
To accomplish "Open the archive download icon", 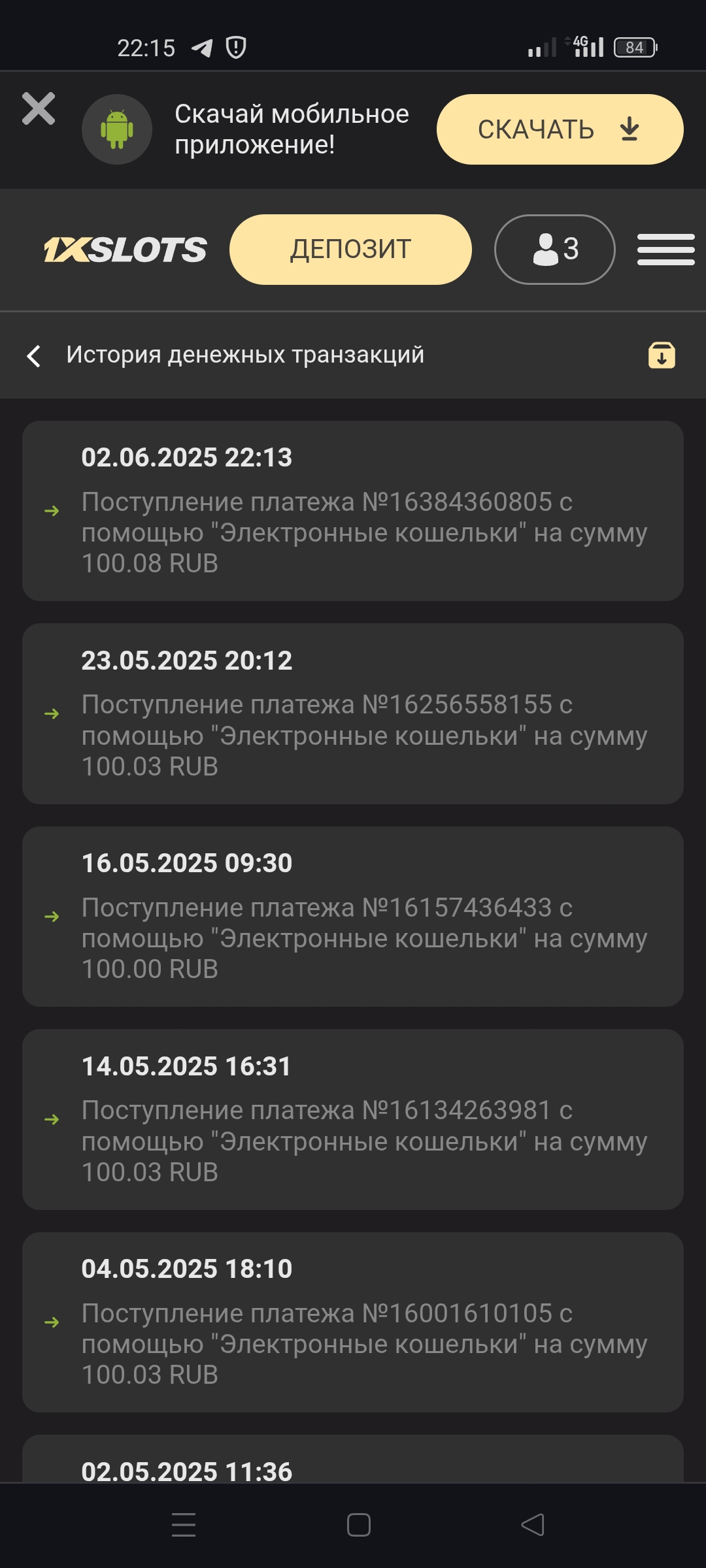I will coord(662,355).
